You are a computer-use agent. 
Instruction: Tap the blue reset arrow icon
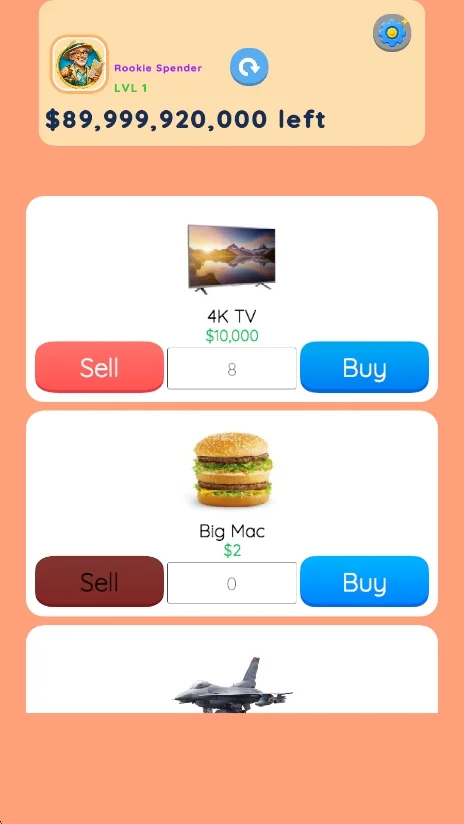(x=249, y=67)
